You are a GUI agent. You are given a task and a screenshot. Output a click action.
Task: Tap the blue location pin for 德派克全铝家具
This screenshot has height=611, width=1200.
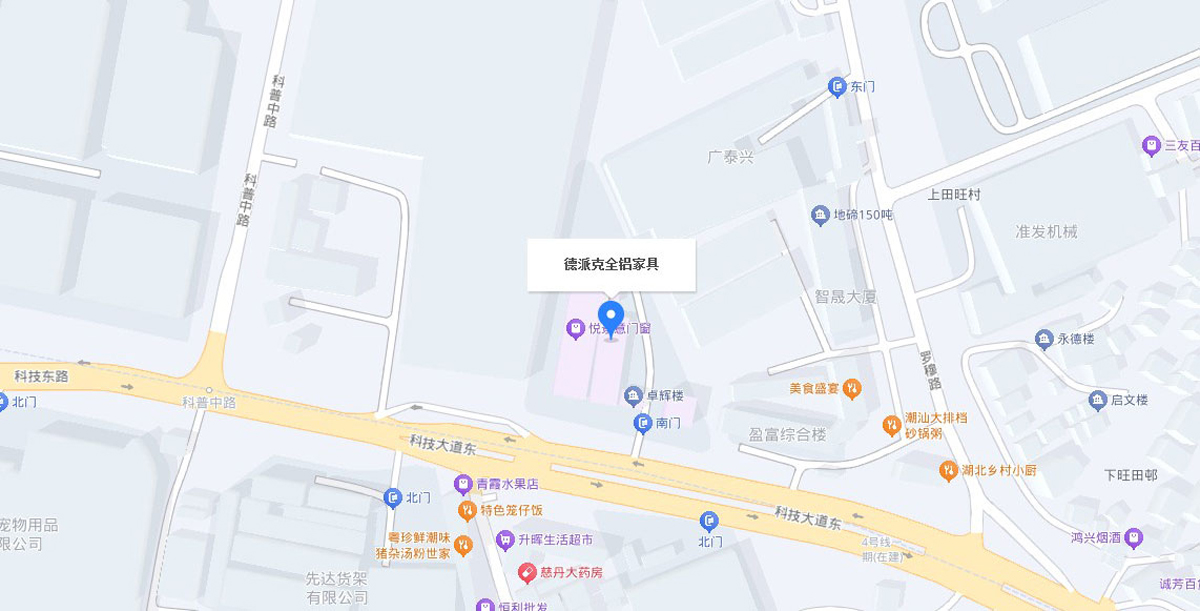611,318
